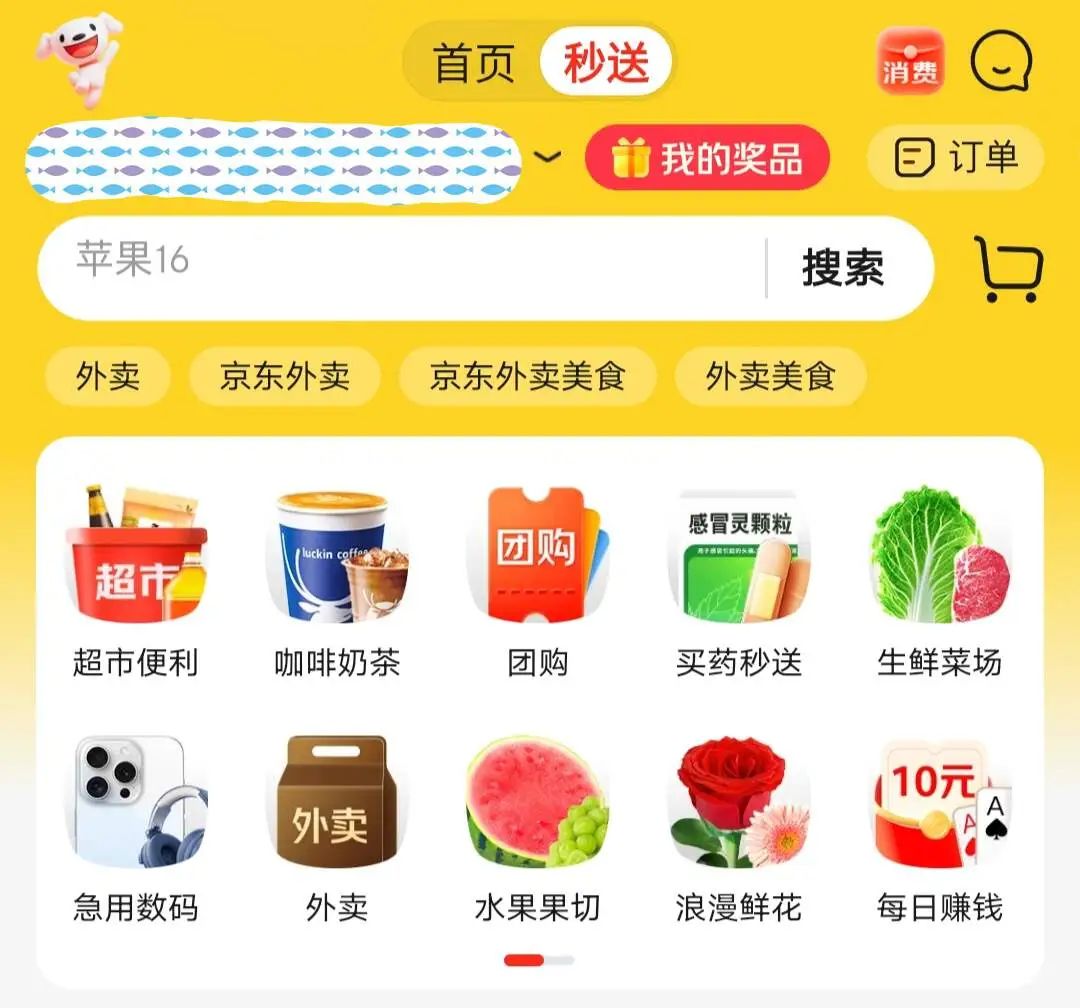
Task: View my 订单 orders
Action: coord(955,158)
